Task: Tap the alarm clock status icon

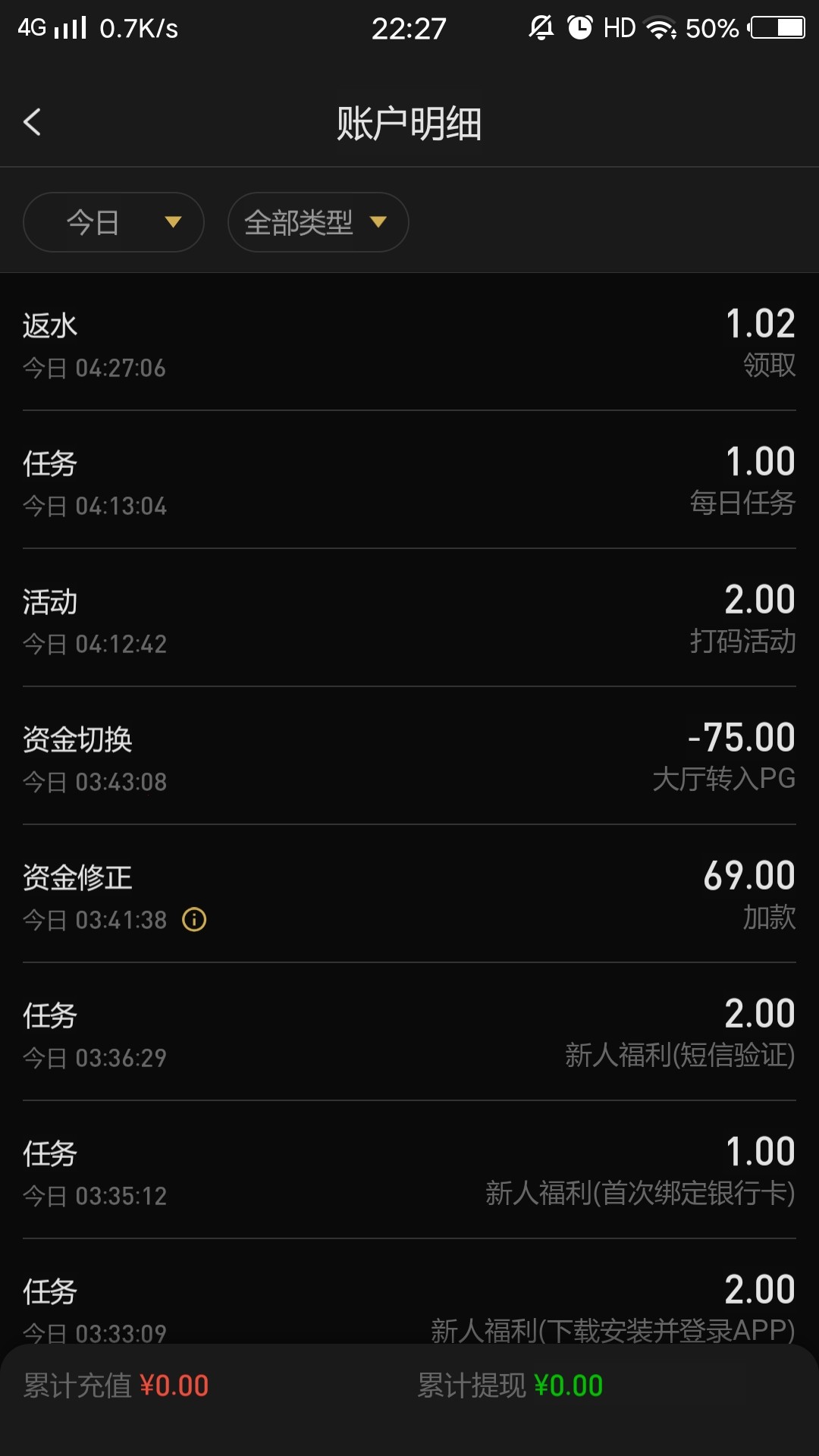Action: (x=579, y=27)
